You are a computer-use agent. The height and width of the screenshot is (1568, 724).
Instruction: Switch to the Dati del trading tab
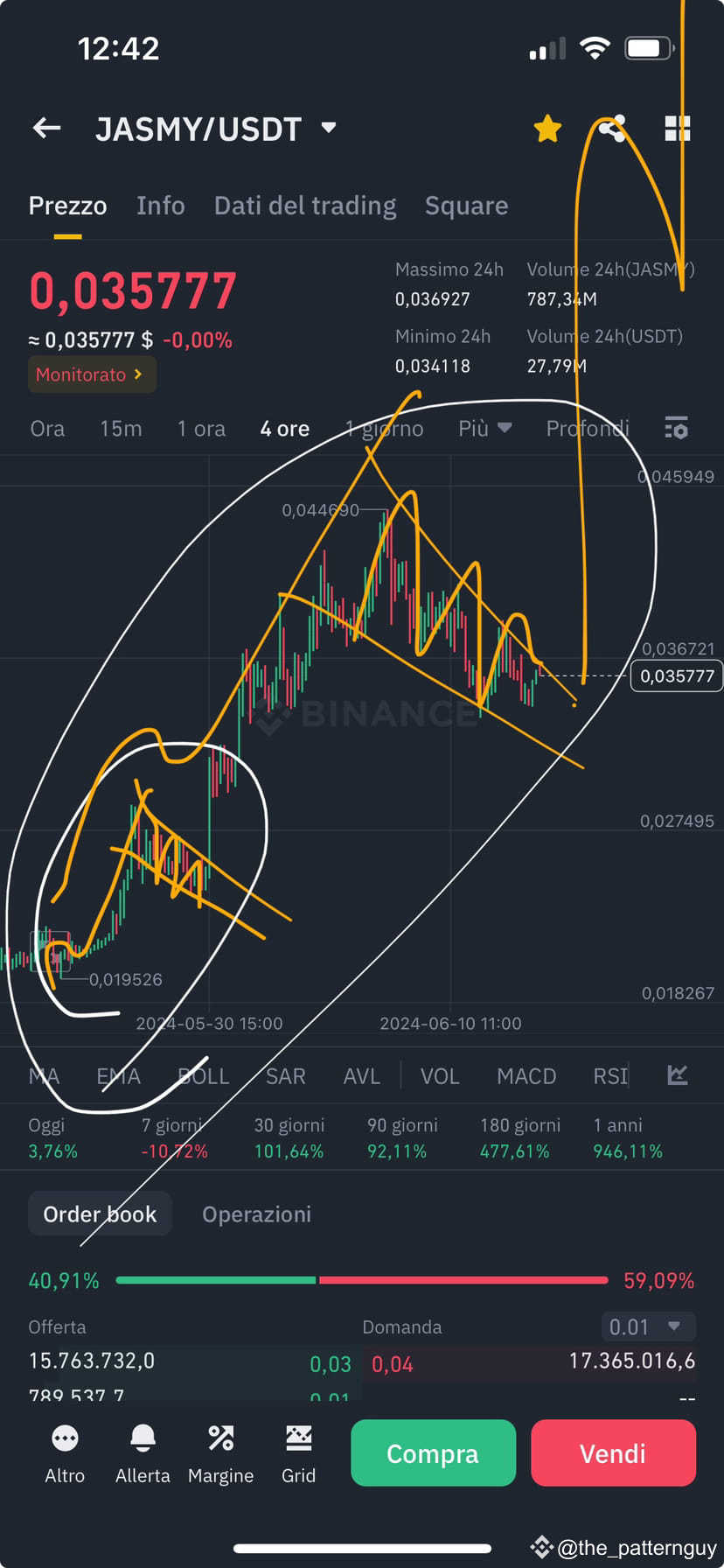pyautogui.click(x=304, y=206)
